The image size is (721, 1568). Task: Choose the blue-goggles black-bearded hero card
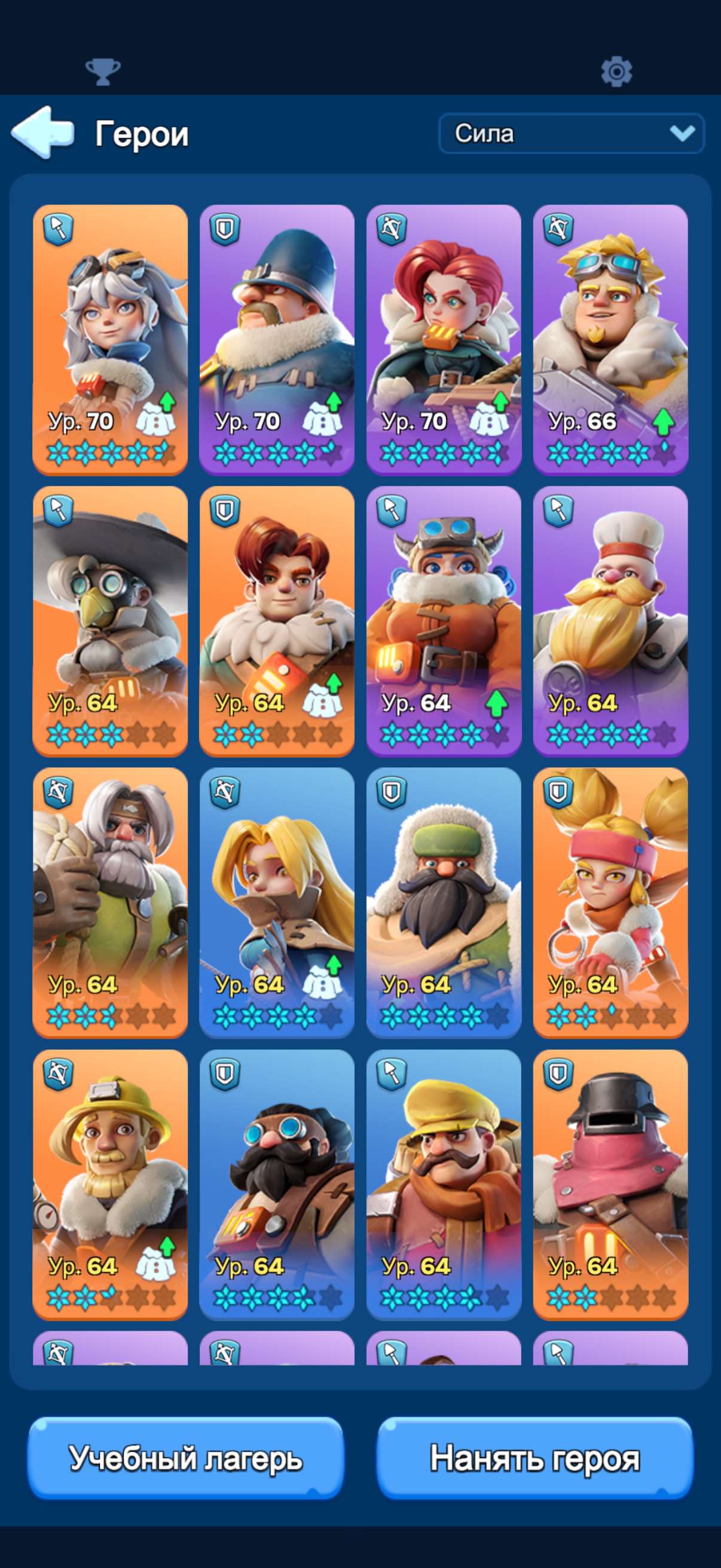coord(277,1185)
